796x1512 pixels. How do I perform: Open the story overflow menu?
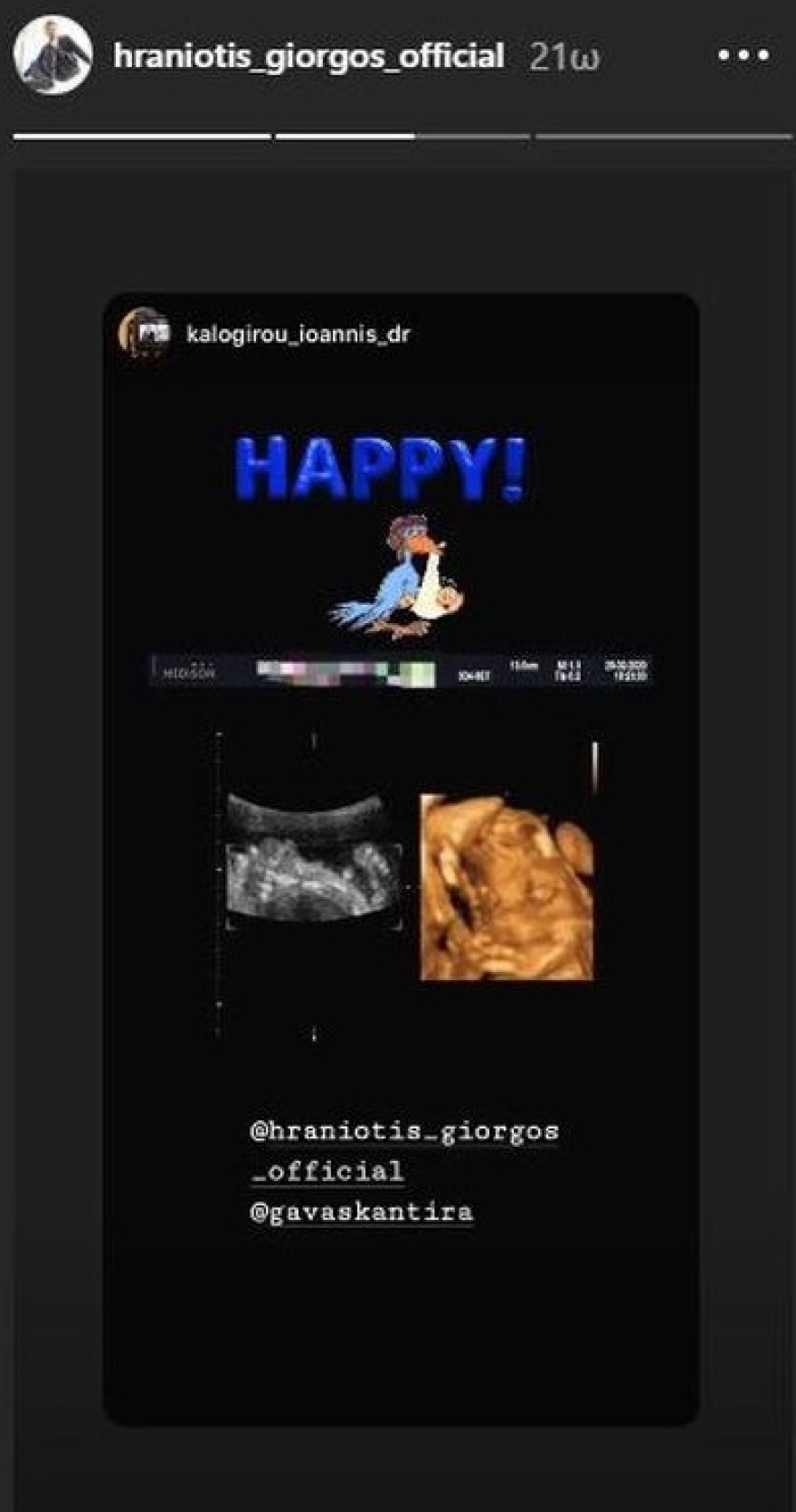click(743, 56)
